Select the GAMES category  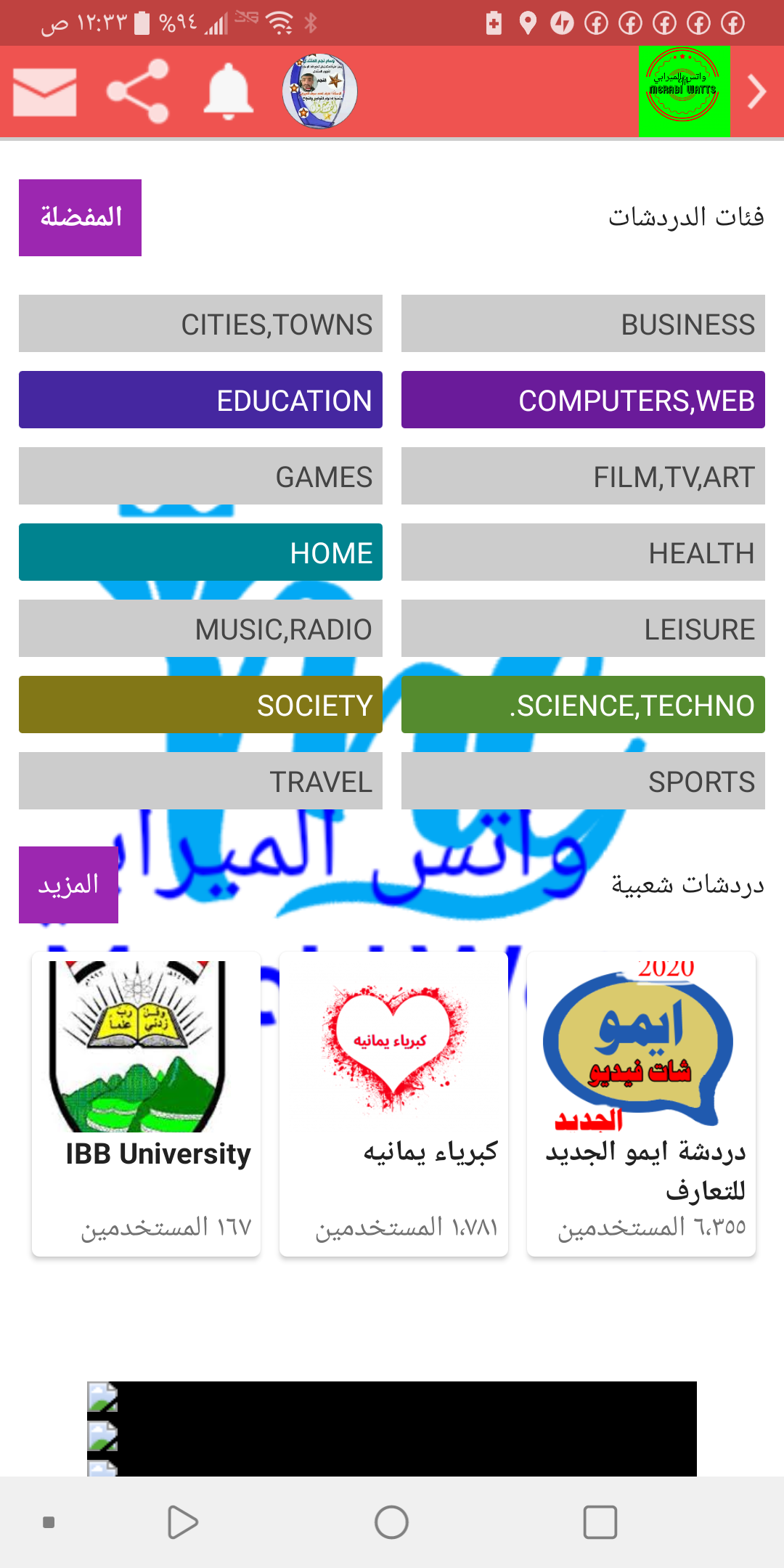pos(200,476)
